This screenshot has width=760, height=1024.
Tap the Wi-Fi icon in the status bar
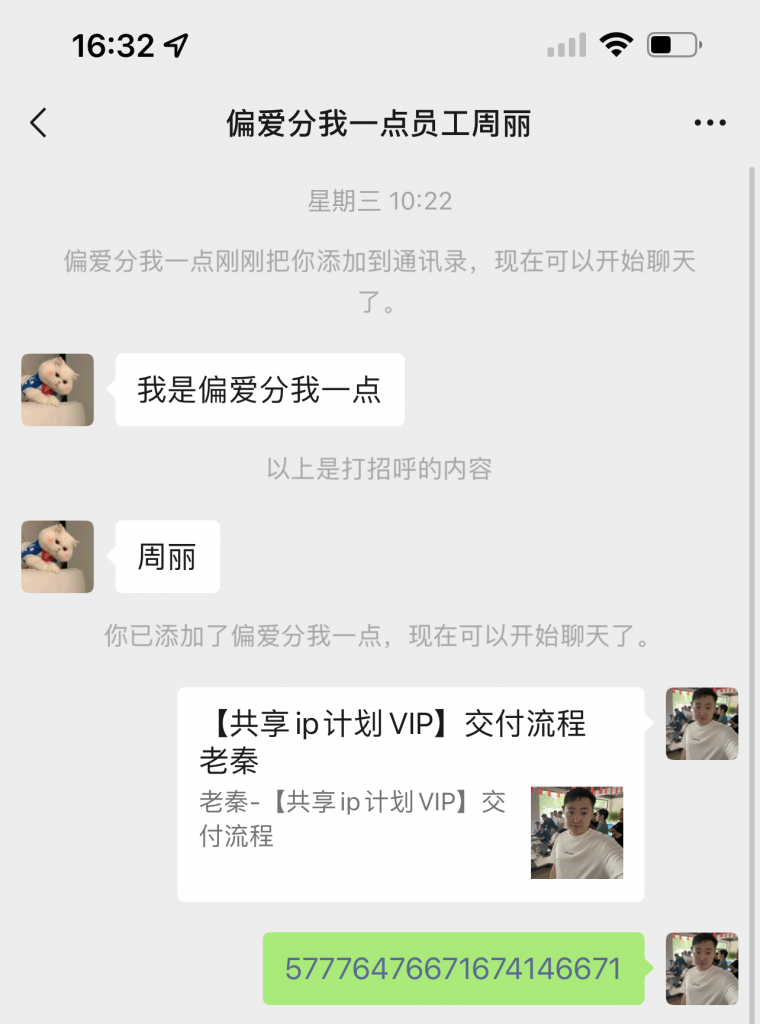click(x=616, y=44)
